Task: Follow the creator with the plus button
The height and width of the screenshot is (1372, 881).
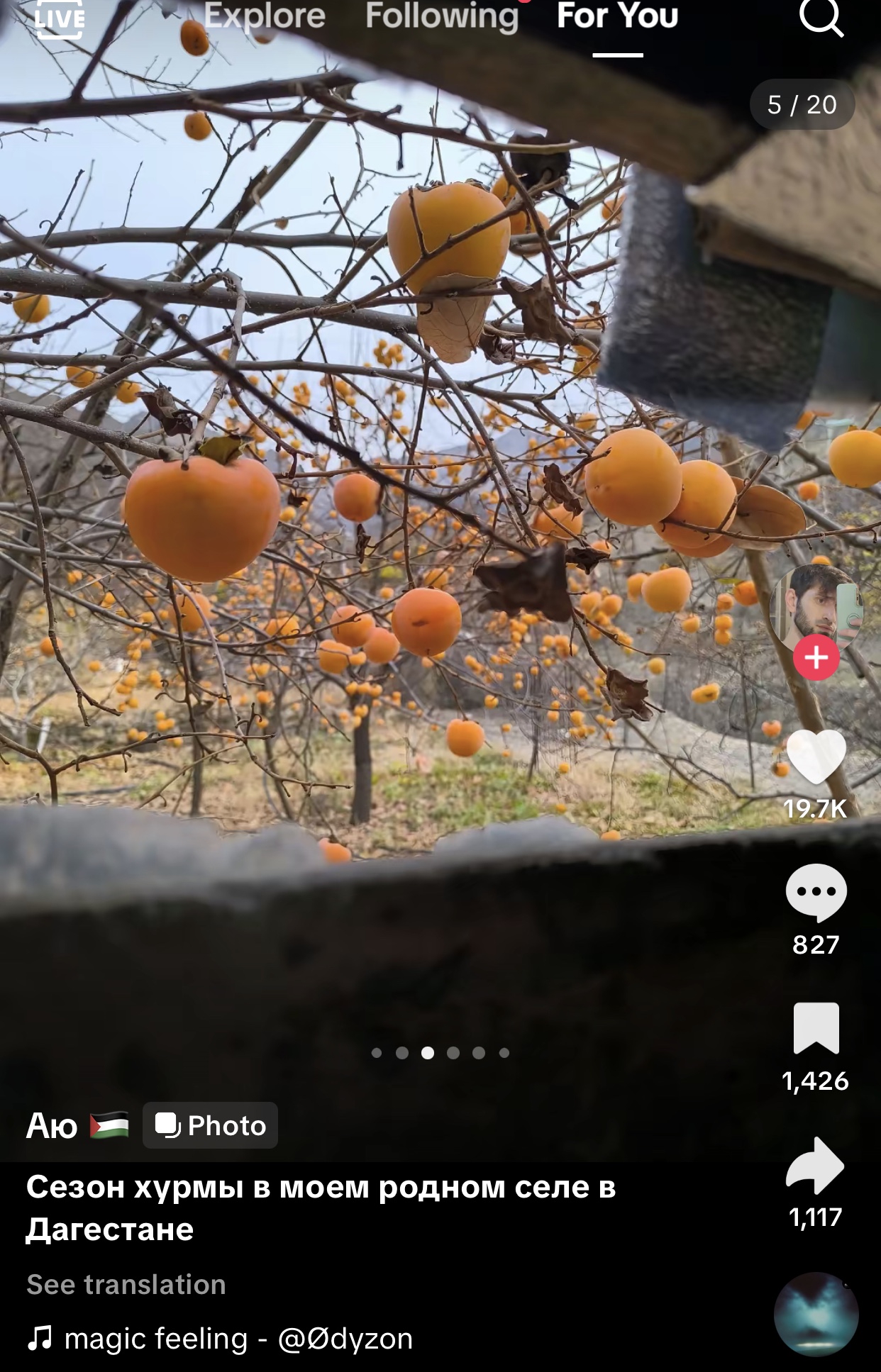Action: [816, 658]
